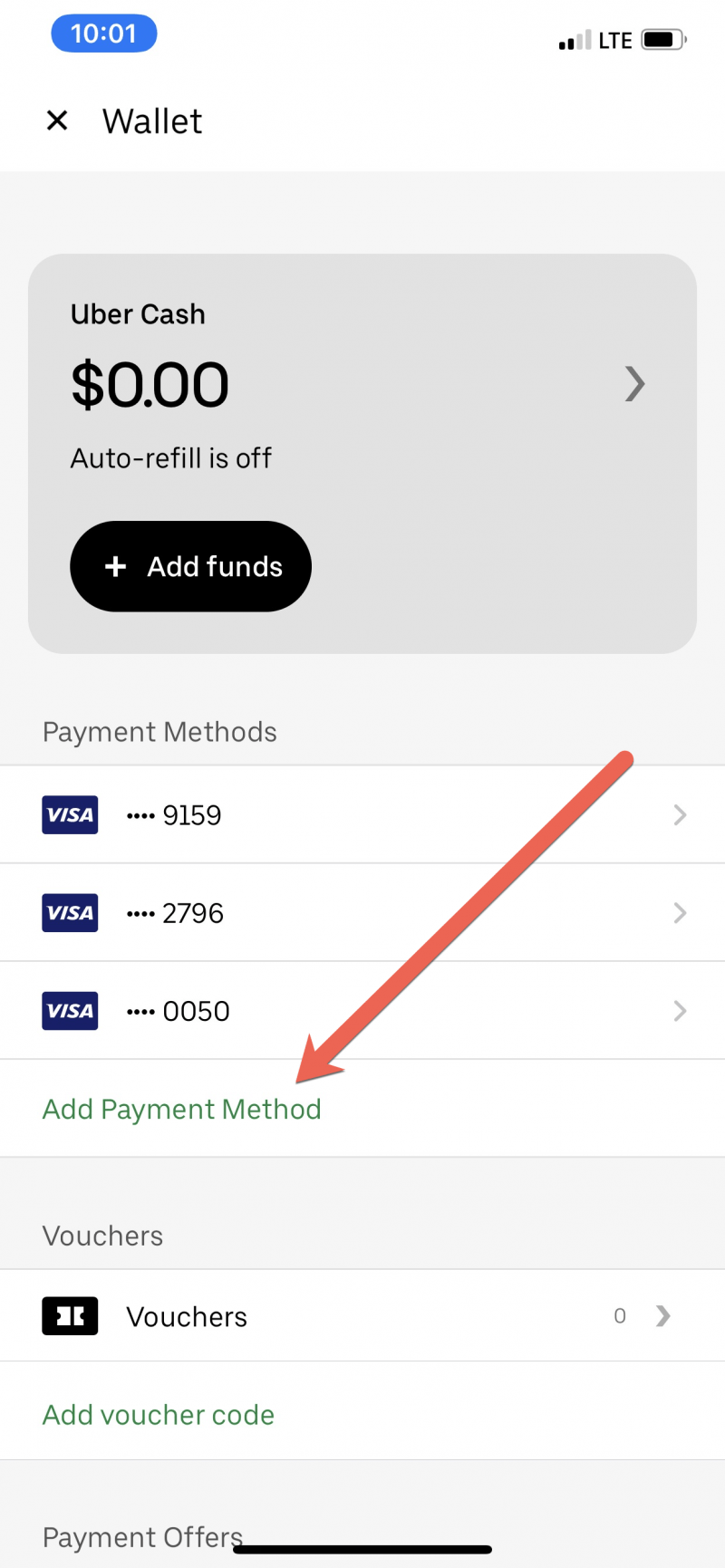Tap Add voucher code
725x1568 pixels.
coord(159,1414)
